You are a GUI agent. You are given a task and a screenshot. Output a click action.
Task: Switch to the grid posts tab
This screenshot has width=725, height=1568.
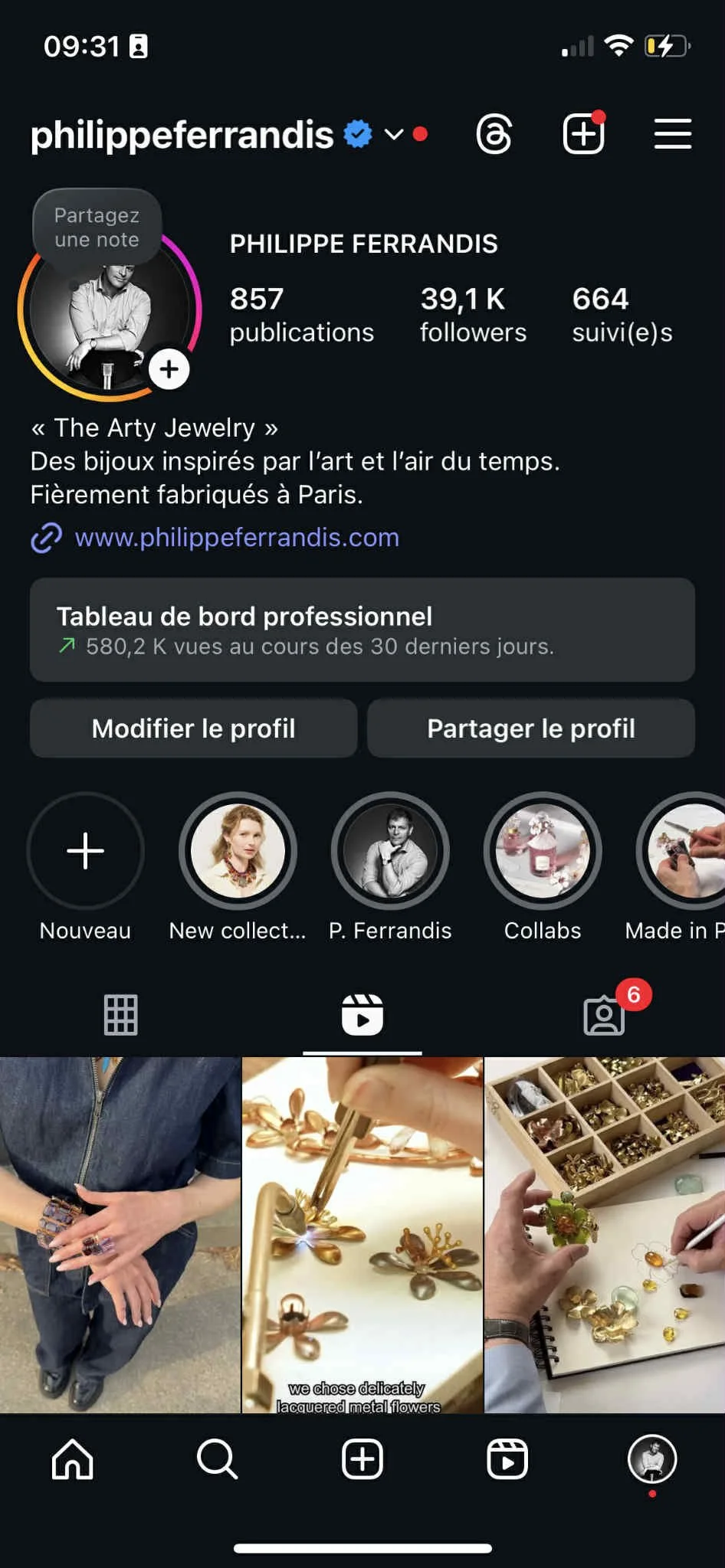pos(121,1015)
